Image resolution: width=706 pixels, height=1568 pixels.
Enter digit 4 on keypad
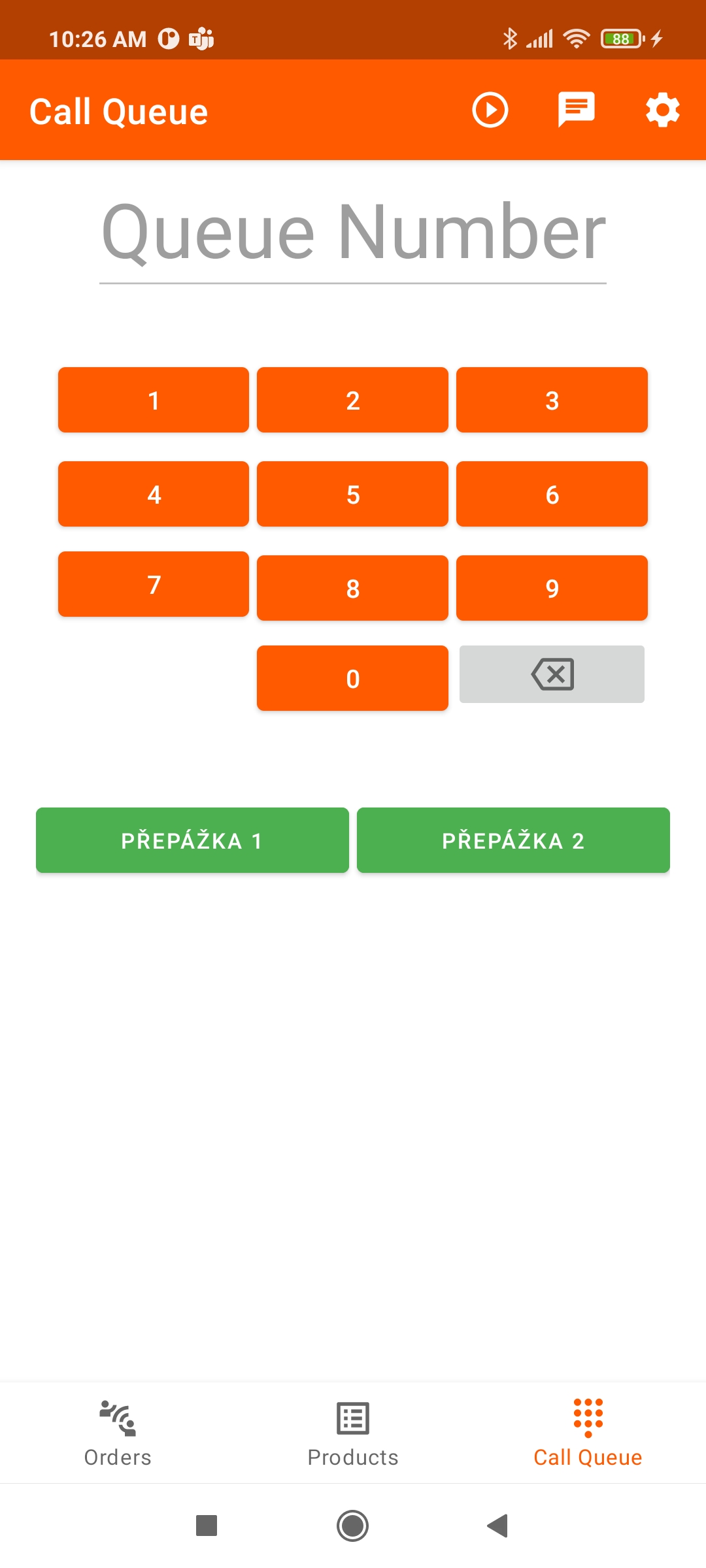[x=154, y=494]
